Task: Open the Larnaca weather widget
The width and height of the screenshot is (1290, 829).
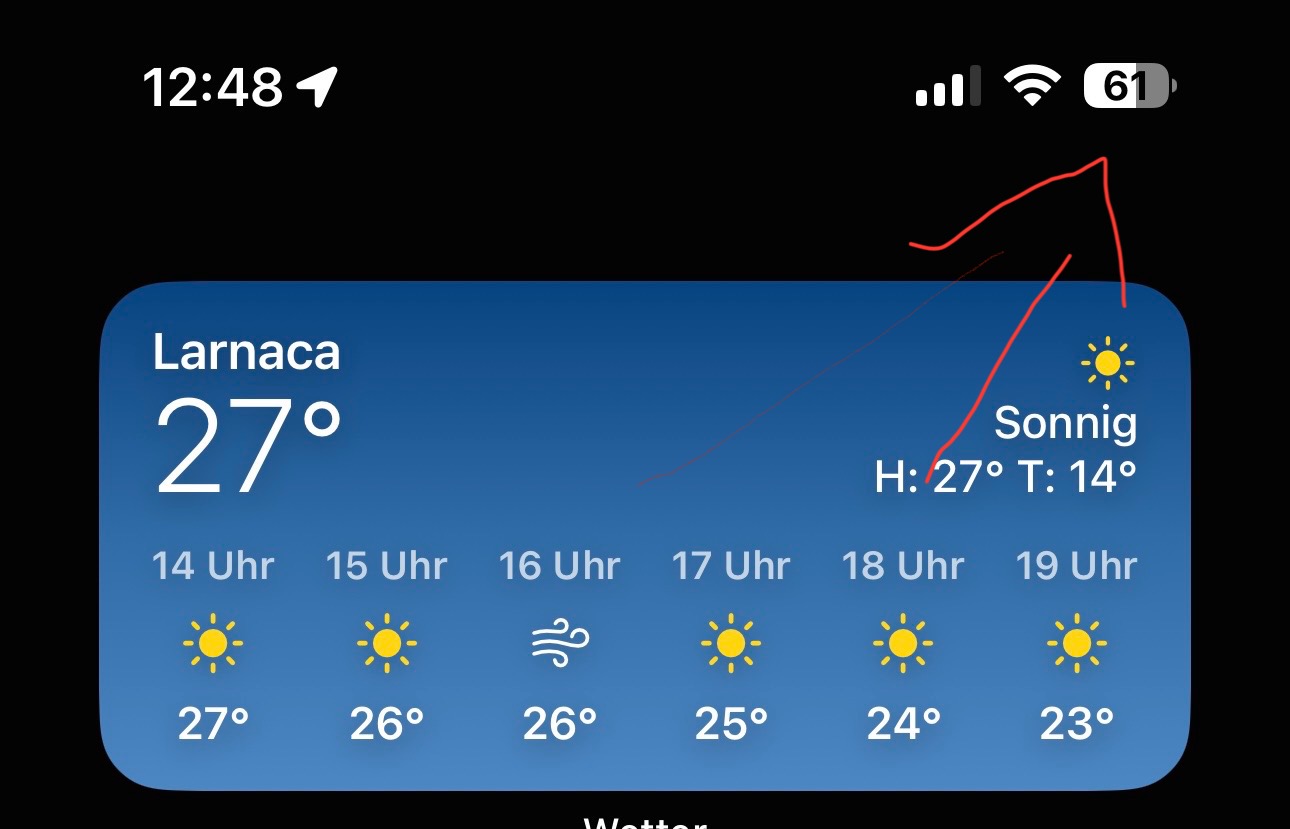Action: [x=645, y=535]
